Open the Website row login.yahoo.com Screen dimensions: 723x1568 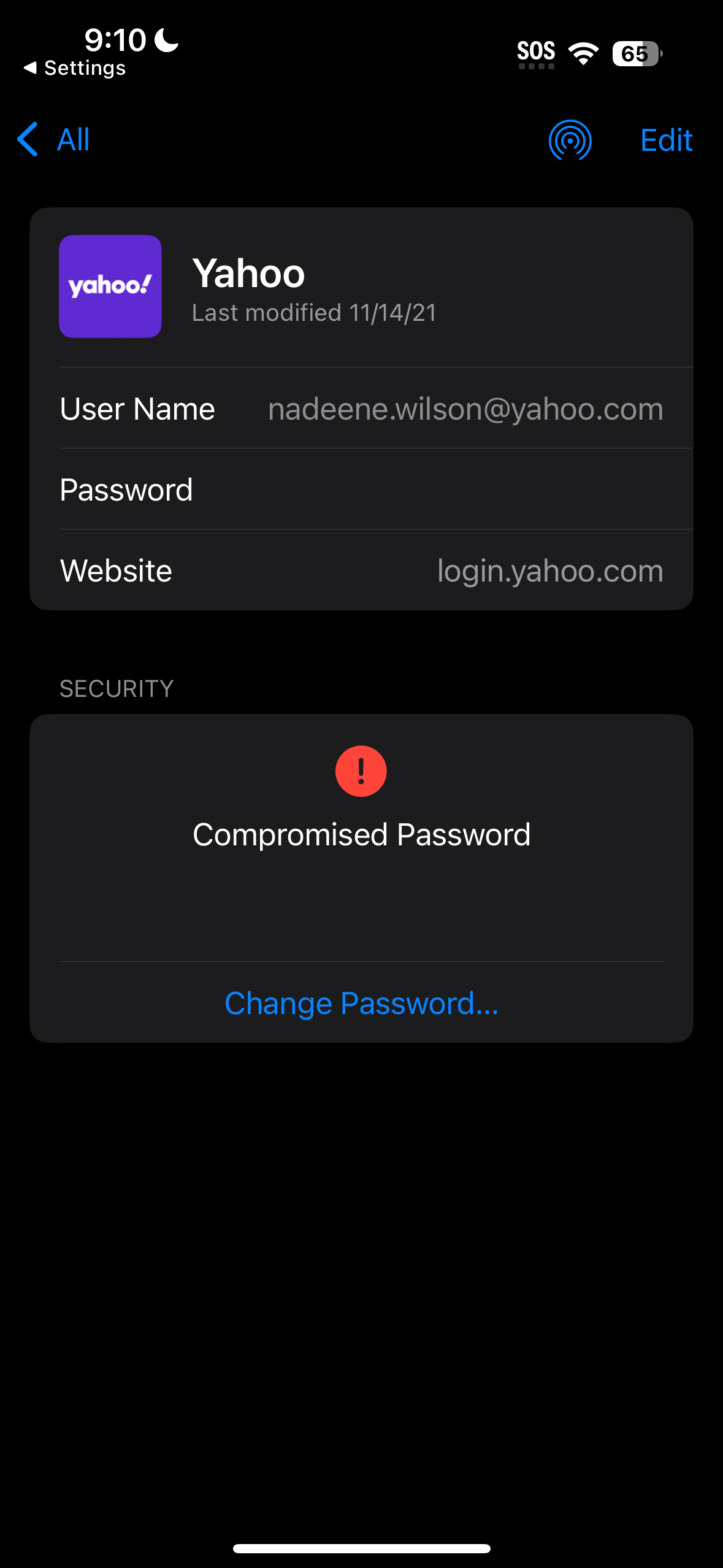click(362, 571)
